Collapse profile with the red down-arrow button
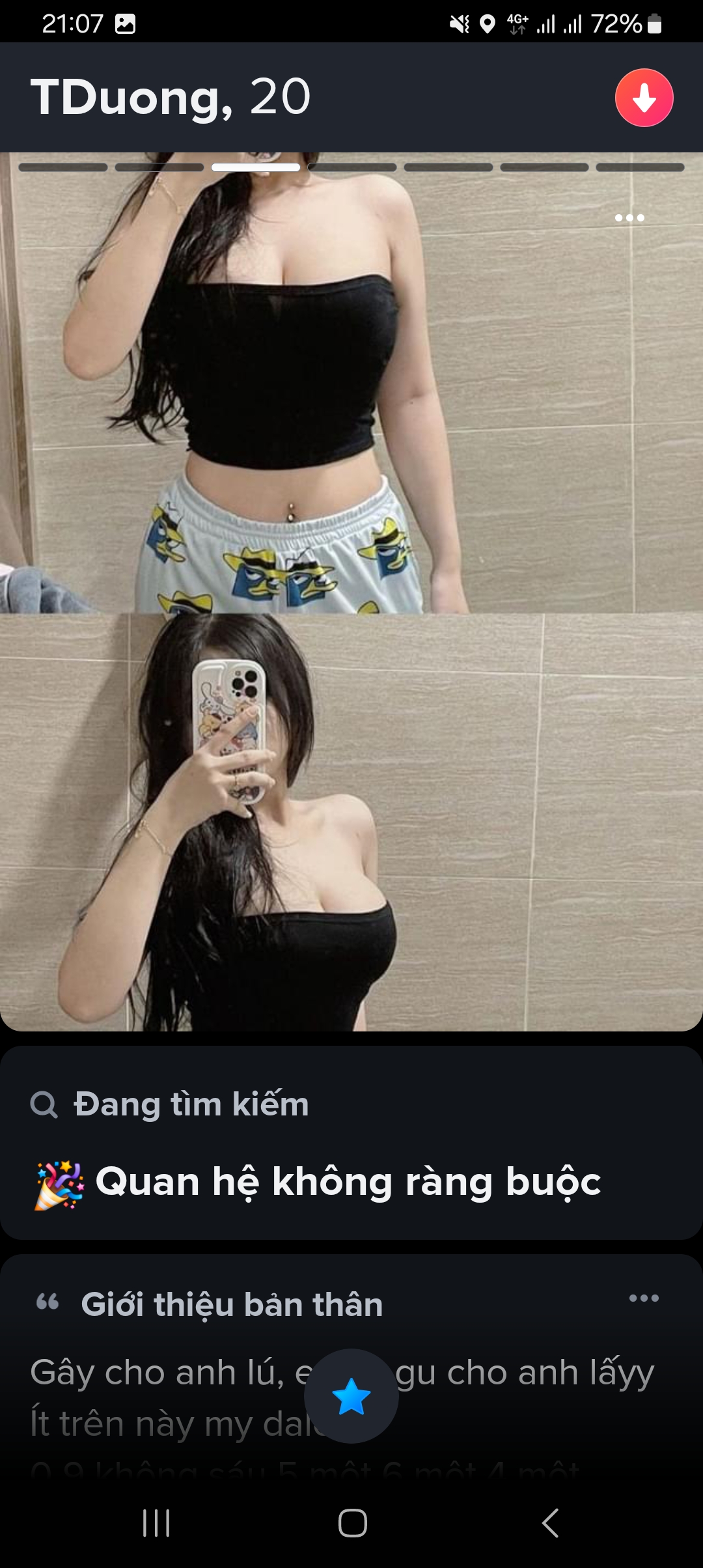This screenshot has width=703, height=1568. click(644, 98)
